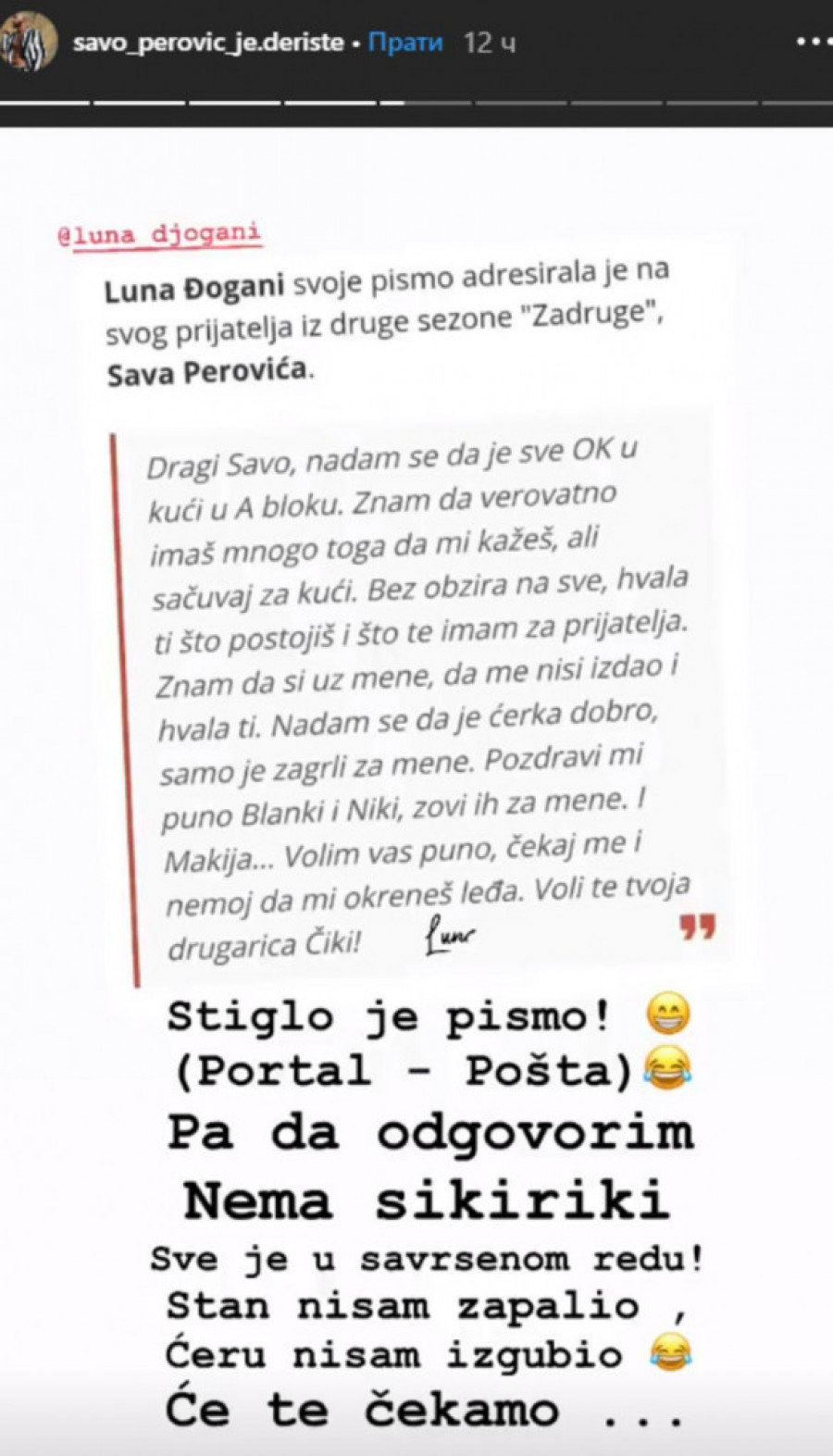This screenshot has height=1456, width=833.
Task: Open the @luna_djogani mention
Action: [x=159, y=235]
